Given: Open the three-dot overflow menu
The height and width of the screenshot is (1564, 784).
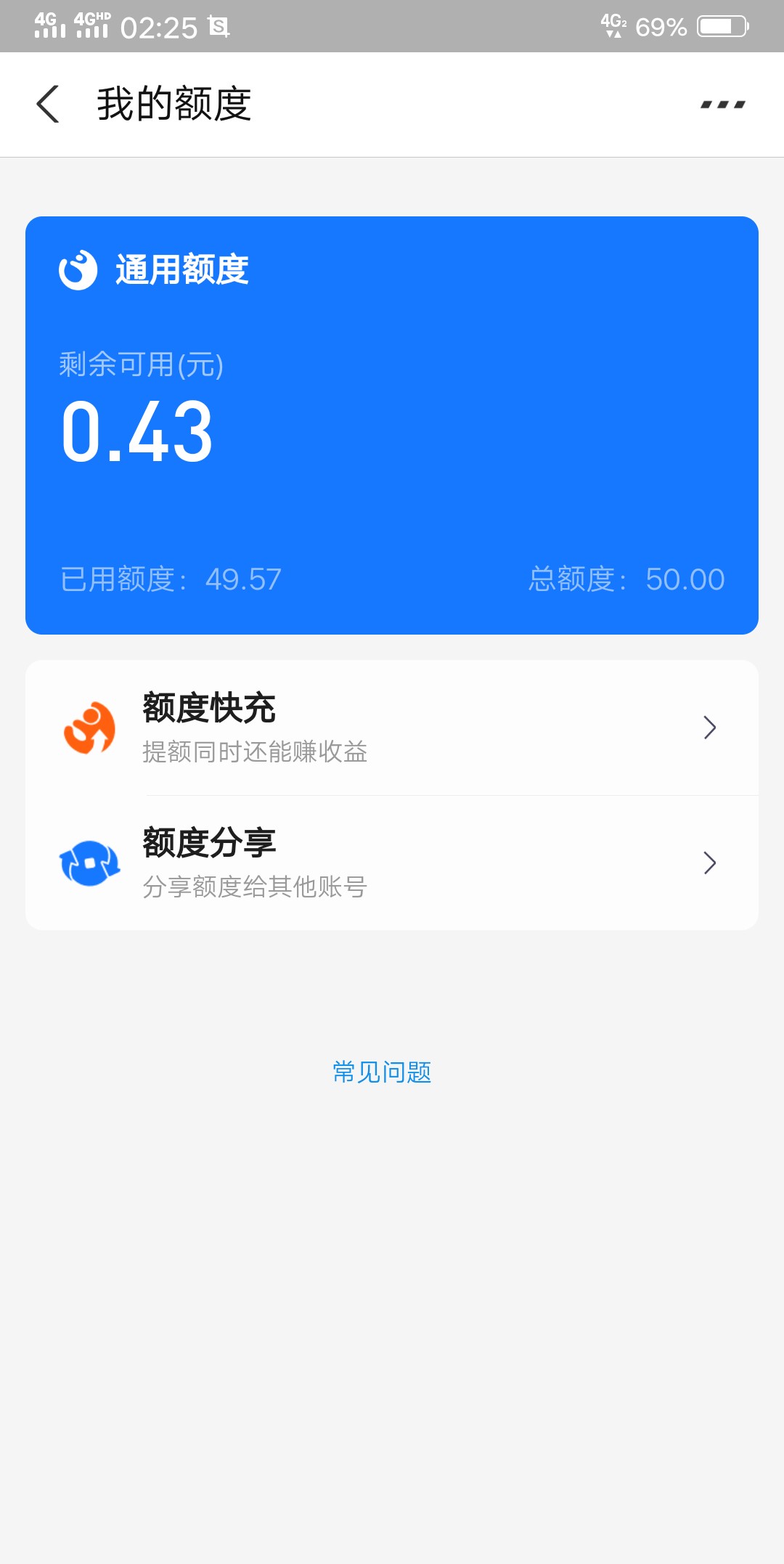Looking at the screenshot, I should pos(723,105).
